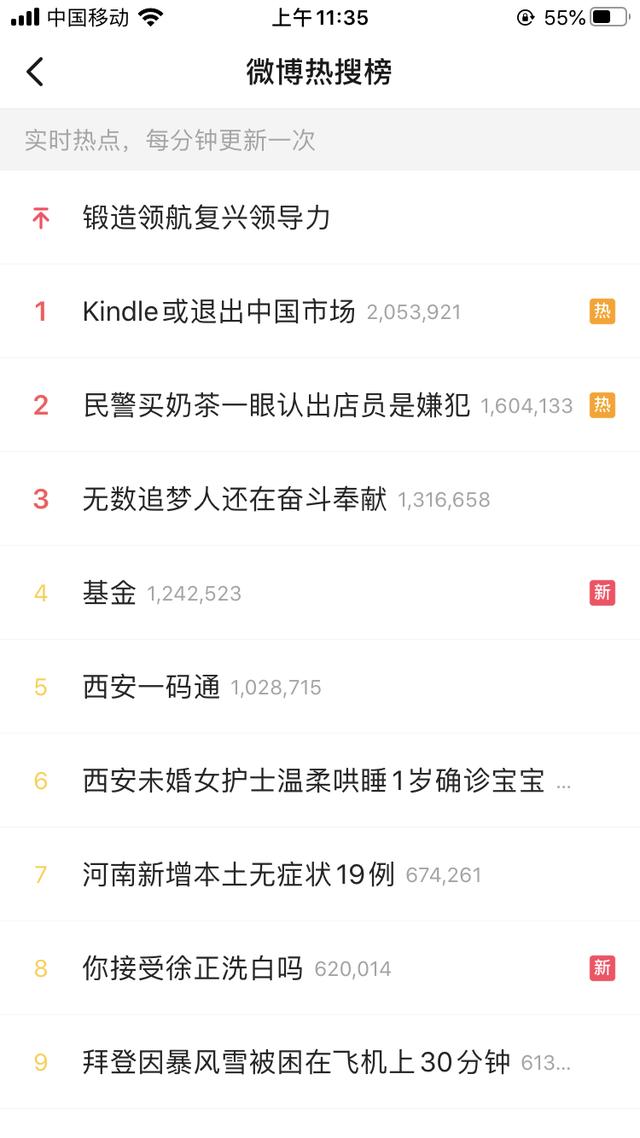
Task: Select 拜登因暴风雪被困在飞机上30分钟 topic
Action: tap(296, 1062)
